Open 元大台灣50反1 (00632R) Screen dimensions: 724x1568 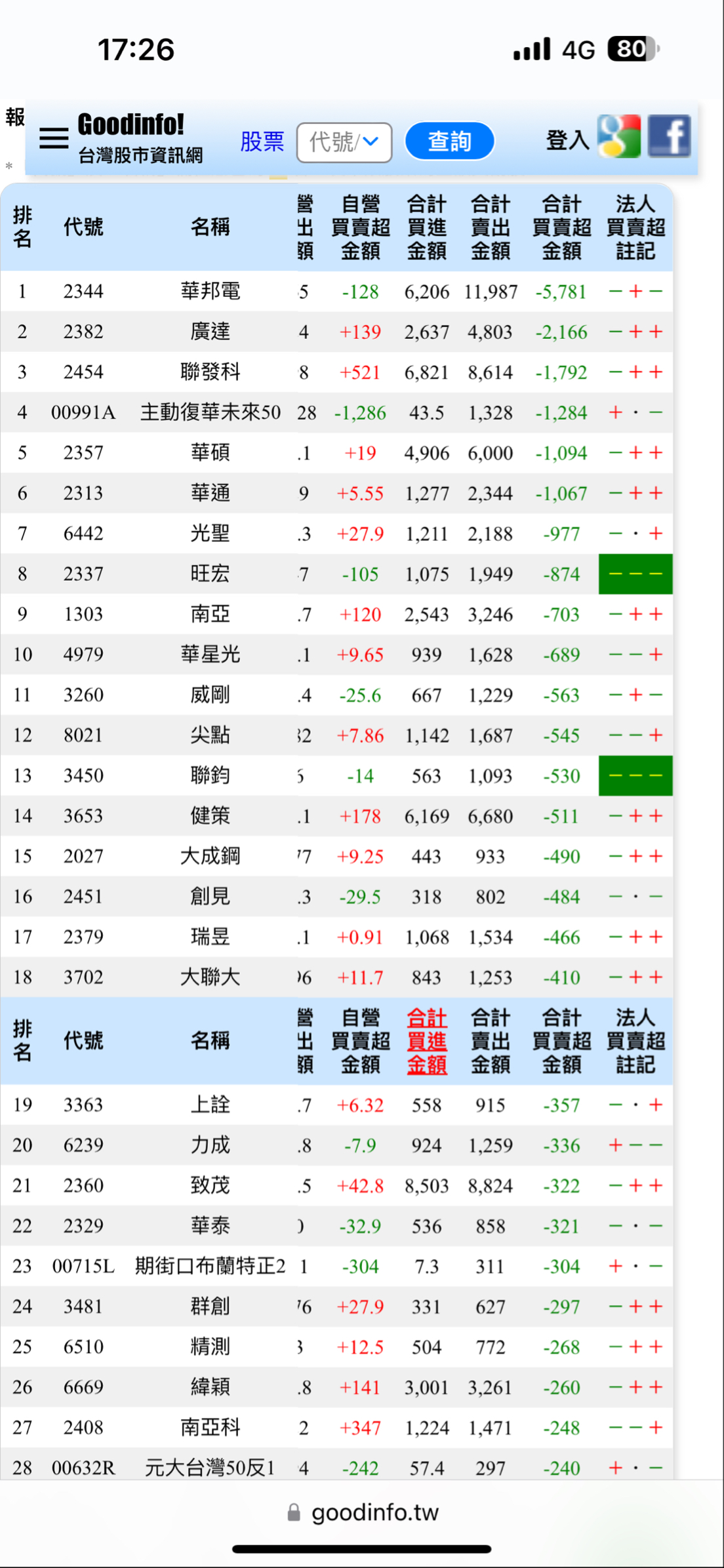211,1468
